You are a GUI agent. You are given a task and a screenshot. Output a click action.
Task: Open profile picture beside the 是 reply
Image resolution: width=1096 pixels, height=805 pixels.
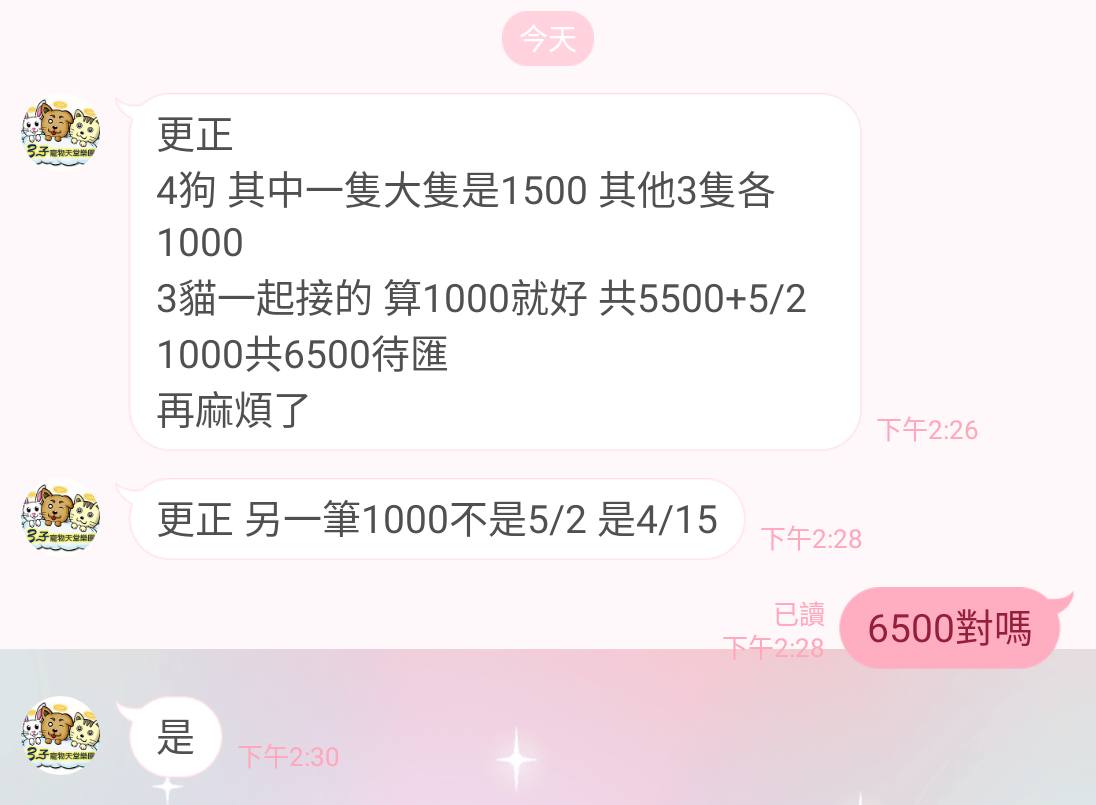point(63,736)
